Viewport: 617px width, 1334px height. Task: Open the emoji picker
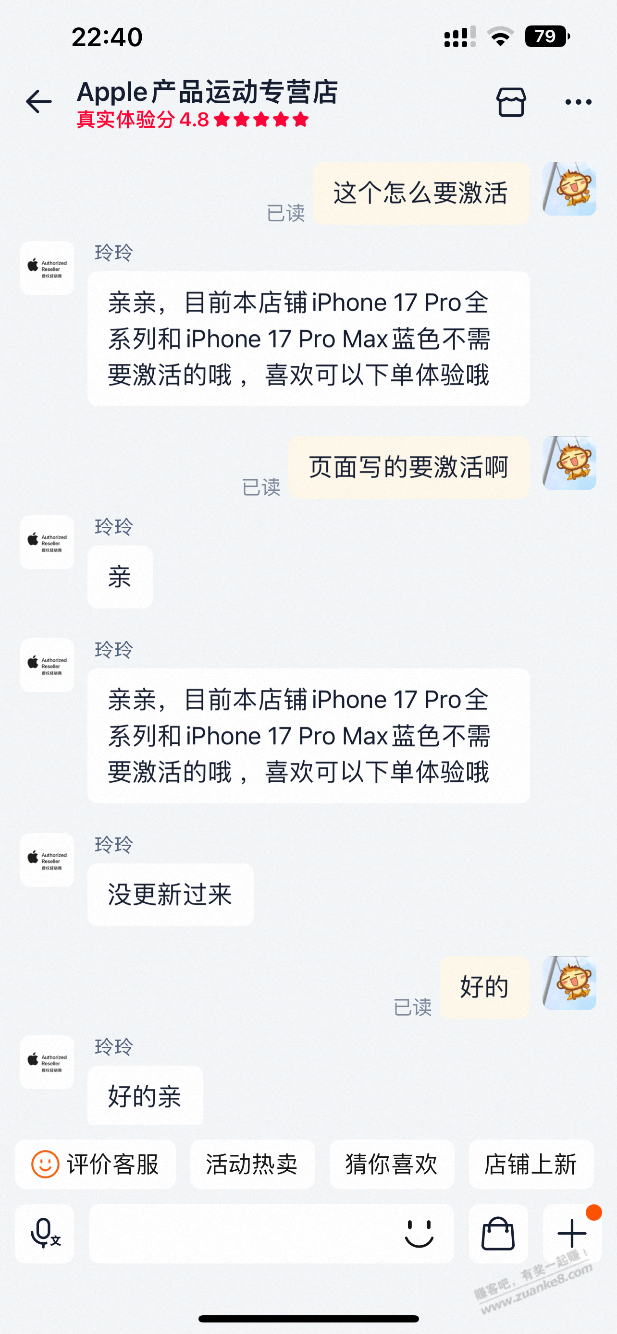[419, 1233]
